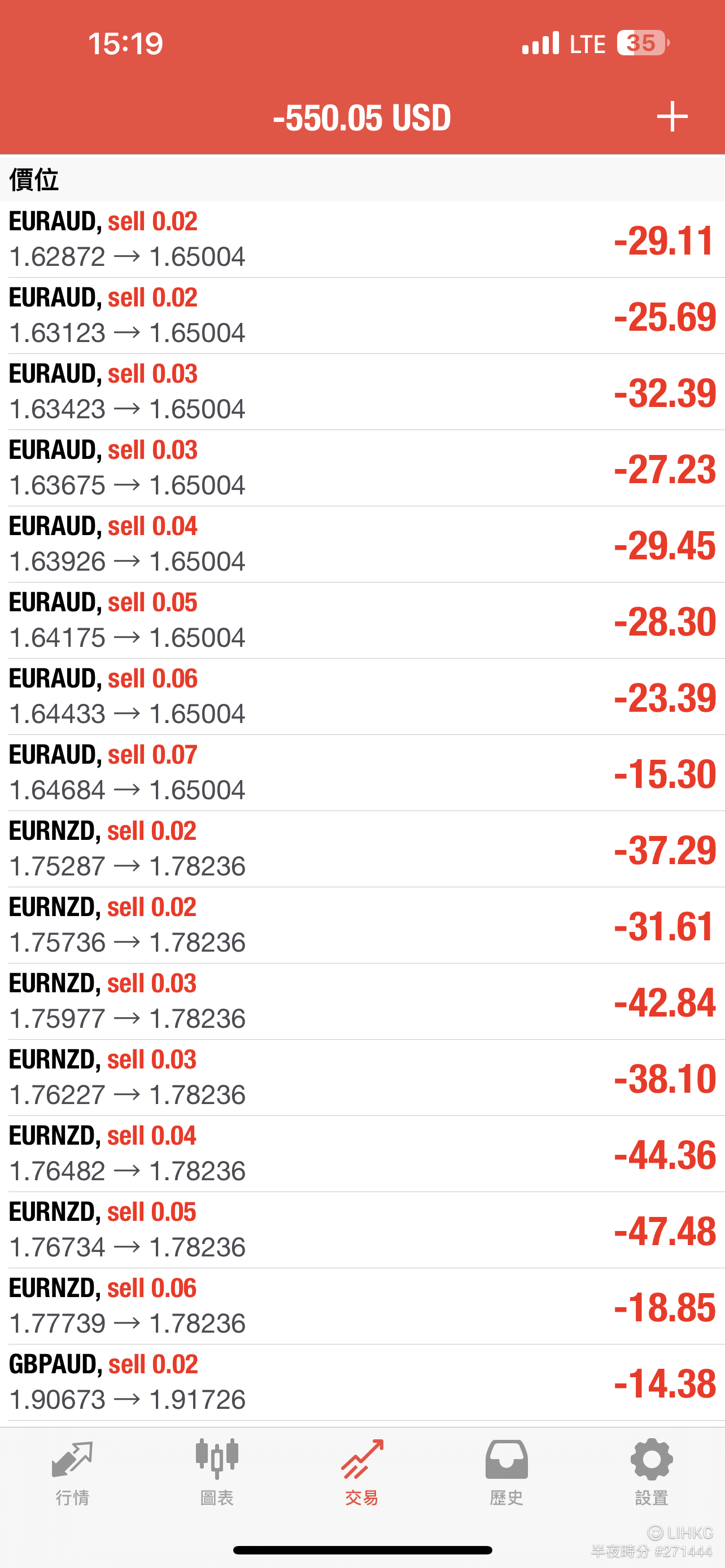
Task: Open the EURNZD sell 0.06 position
Action: click(362, 1306)
